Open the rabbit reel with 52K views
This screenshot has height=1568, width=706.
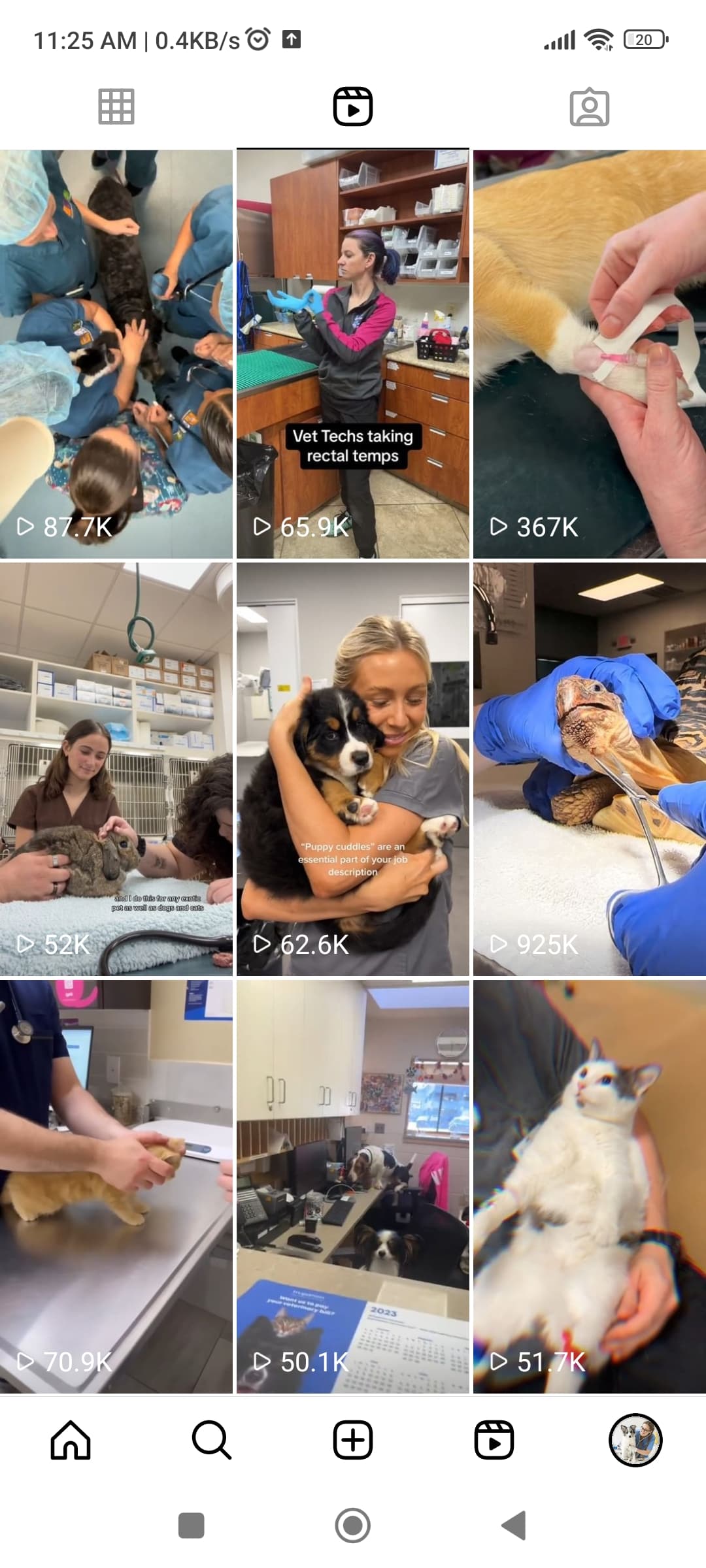pyautogui.click(x=116, y=769)
